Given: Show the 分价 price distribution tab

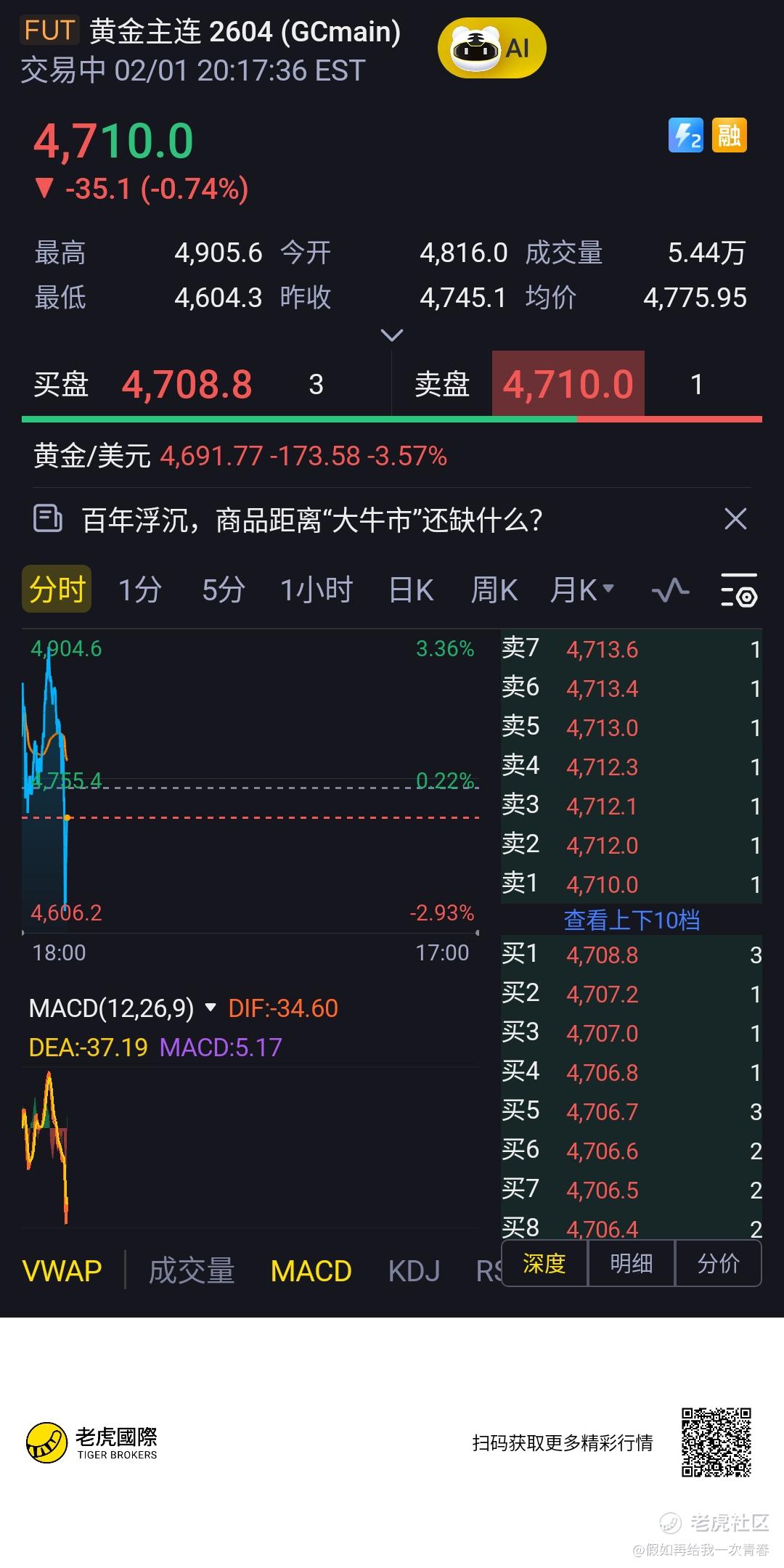Looking at the screenshot, I should pyautogui.click(x=718, y=1264).
